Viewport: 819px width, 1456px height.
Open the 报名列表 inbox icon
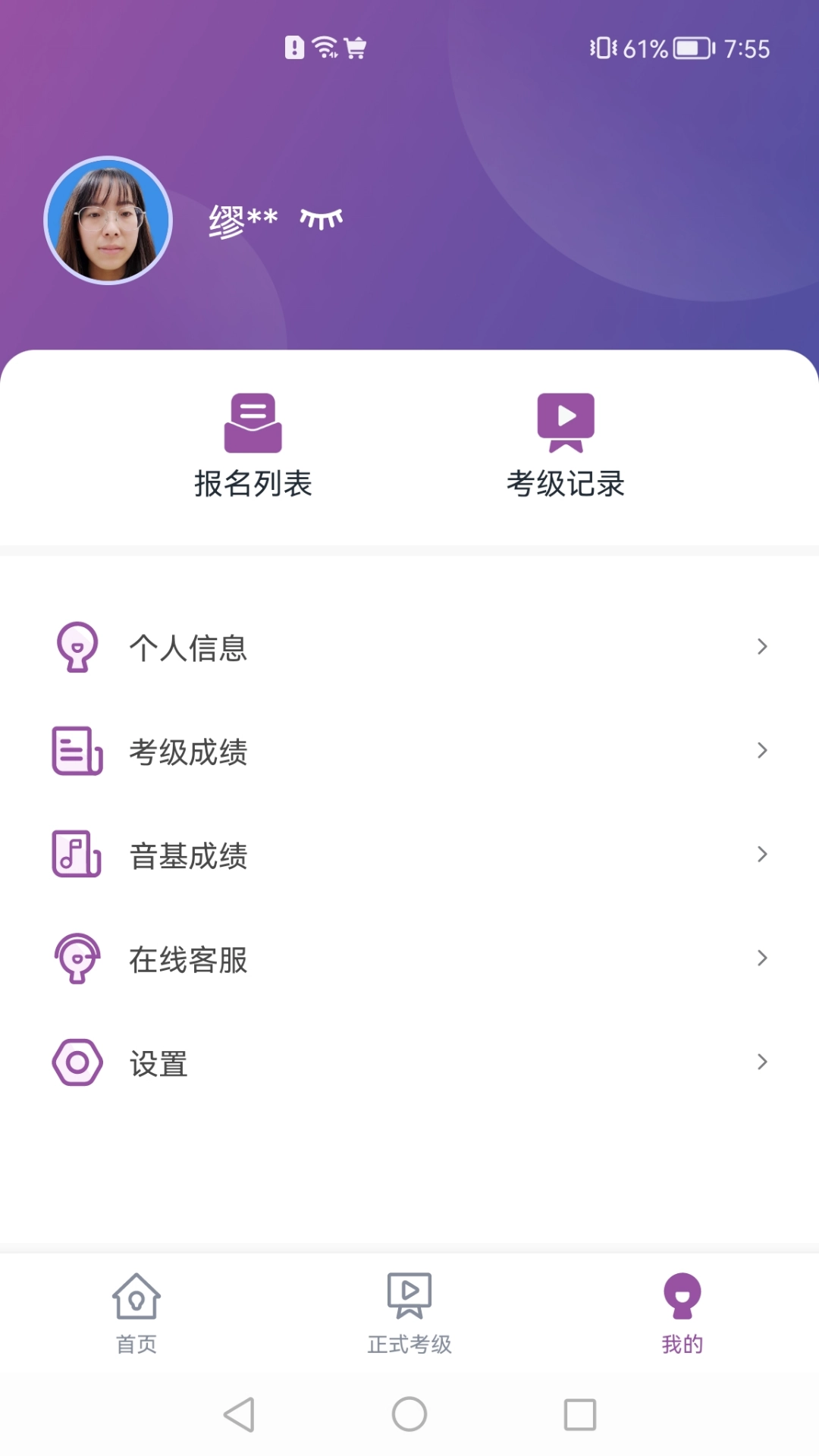click(x=252, y=421)
